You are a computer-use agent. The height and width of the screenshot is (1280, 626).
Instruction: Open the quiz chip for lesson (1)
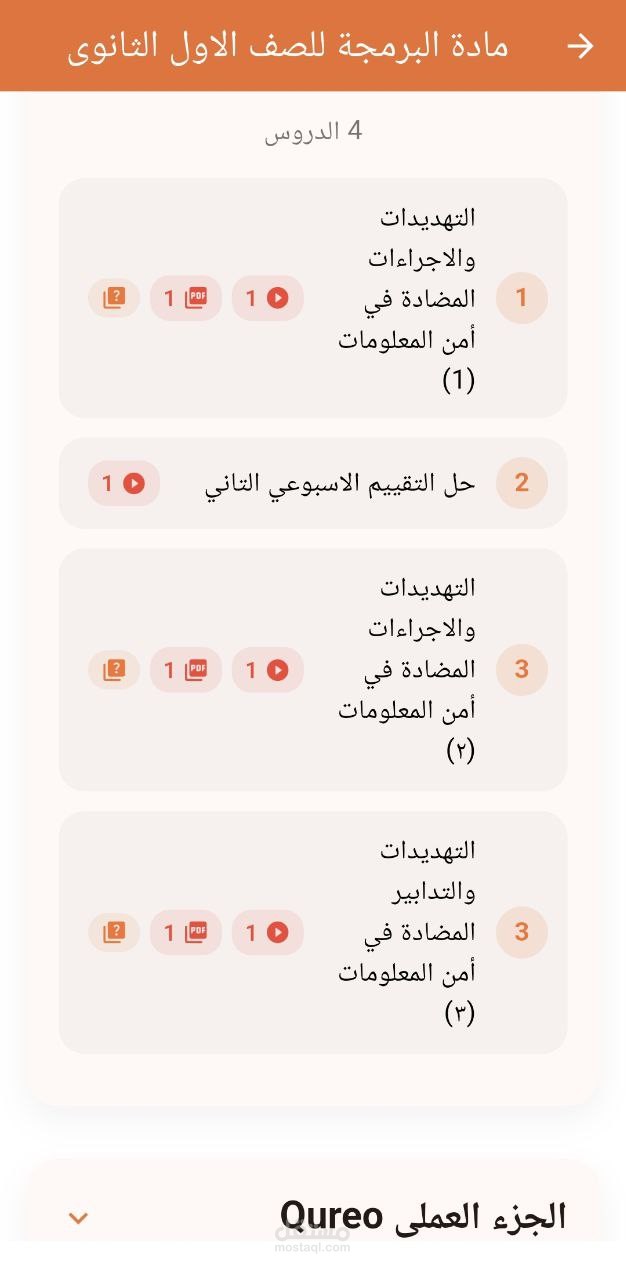pos(114,298)
